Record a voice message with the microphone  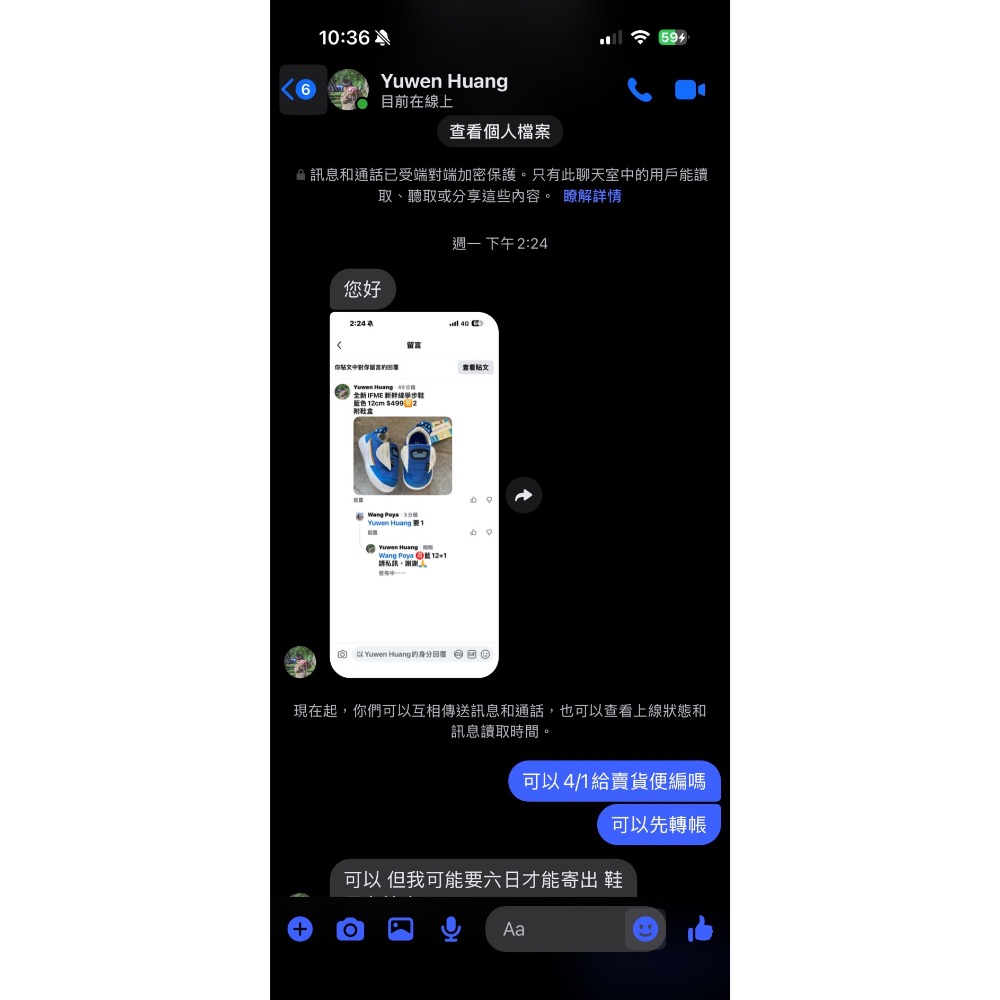pyautogui.click(x=451, y=929)
